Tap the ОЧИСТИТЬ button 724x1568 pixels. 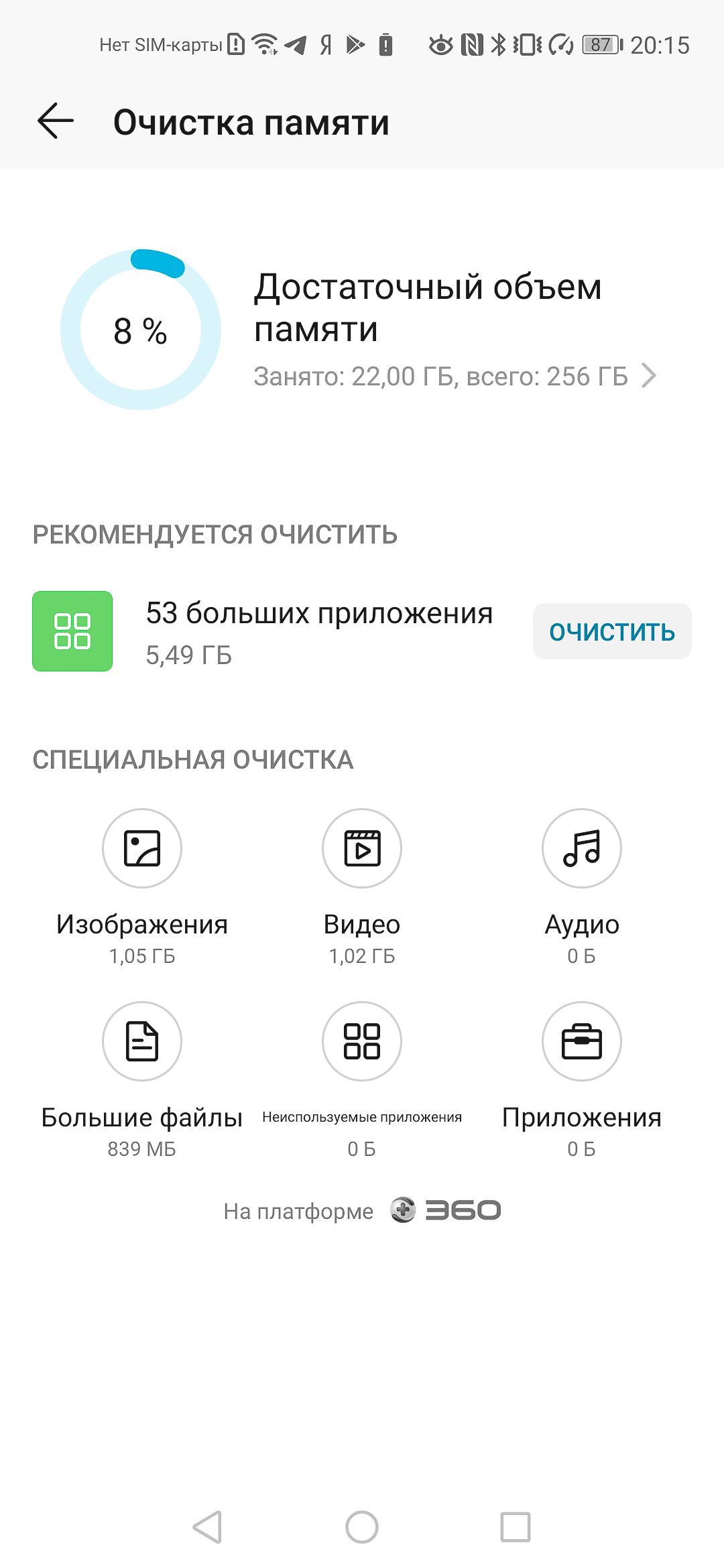click(x=612, y=631)
